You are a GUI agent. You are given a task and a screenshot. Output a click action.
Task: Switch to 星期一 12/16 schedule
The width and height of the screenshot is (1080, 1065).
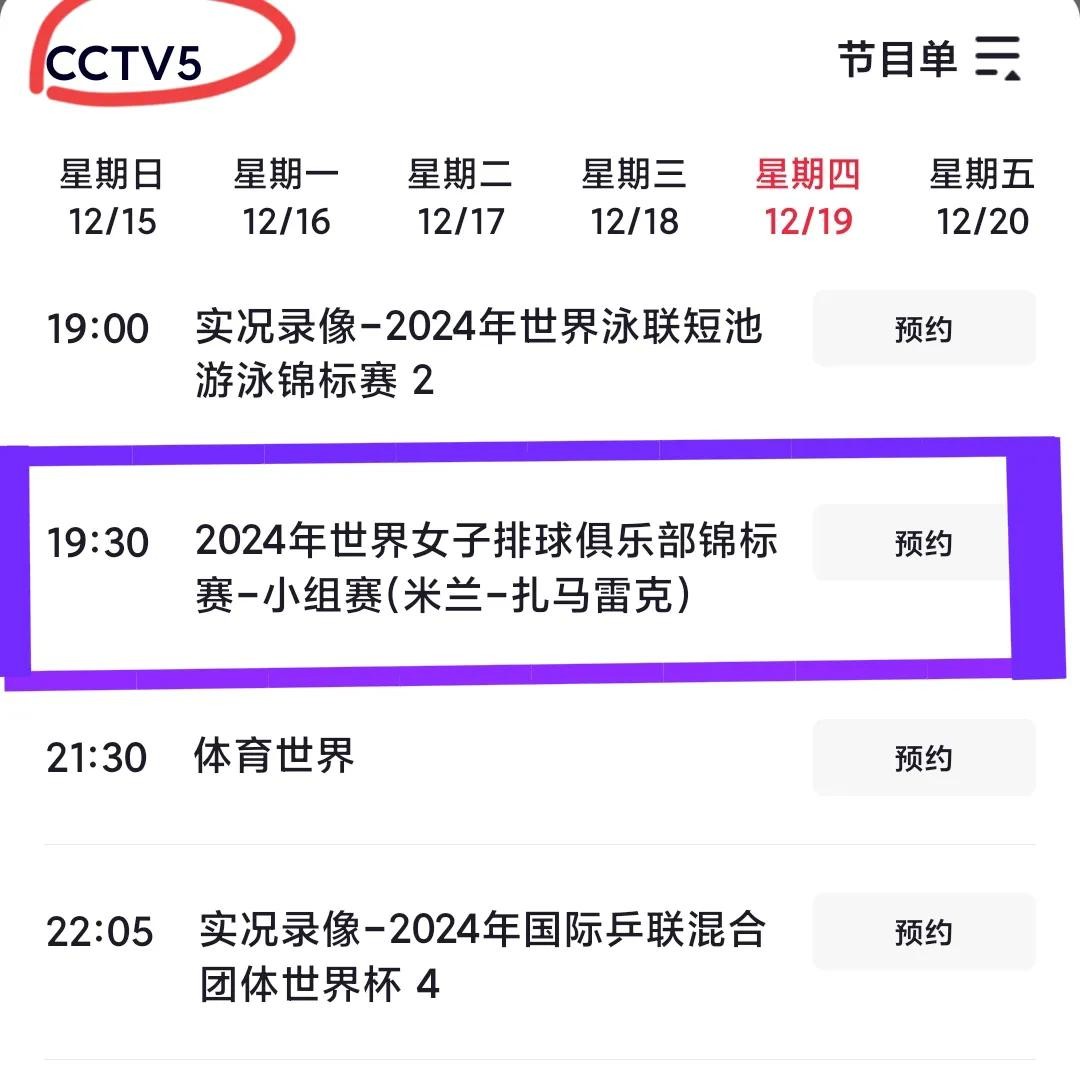[x=286, y=197]
